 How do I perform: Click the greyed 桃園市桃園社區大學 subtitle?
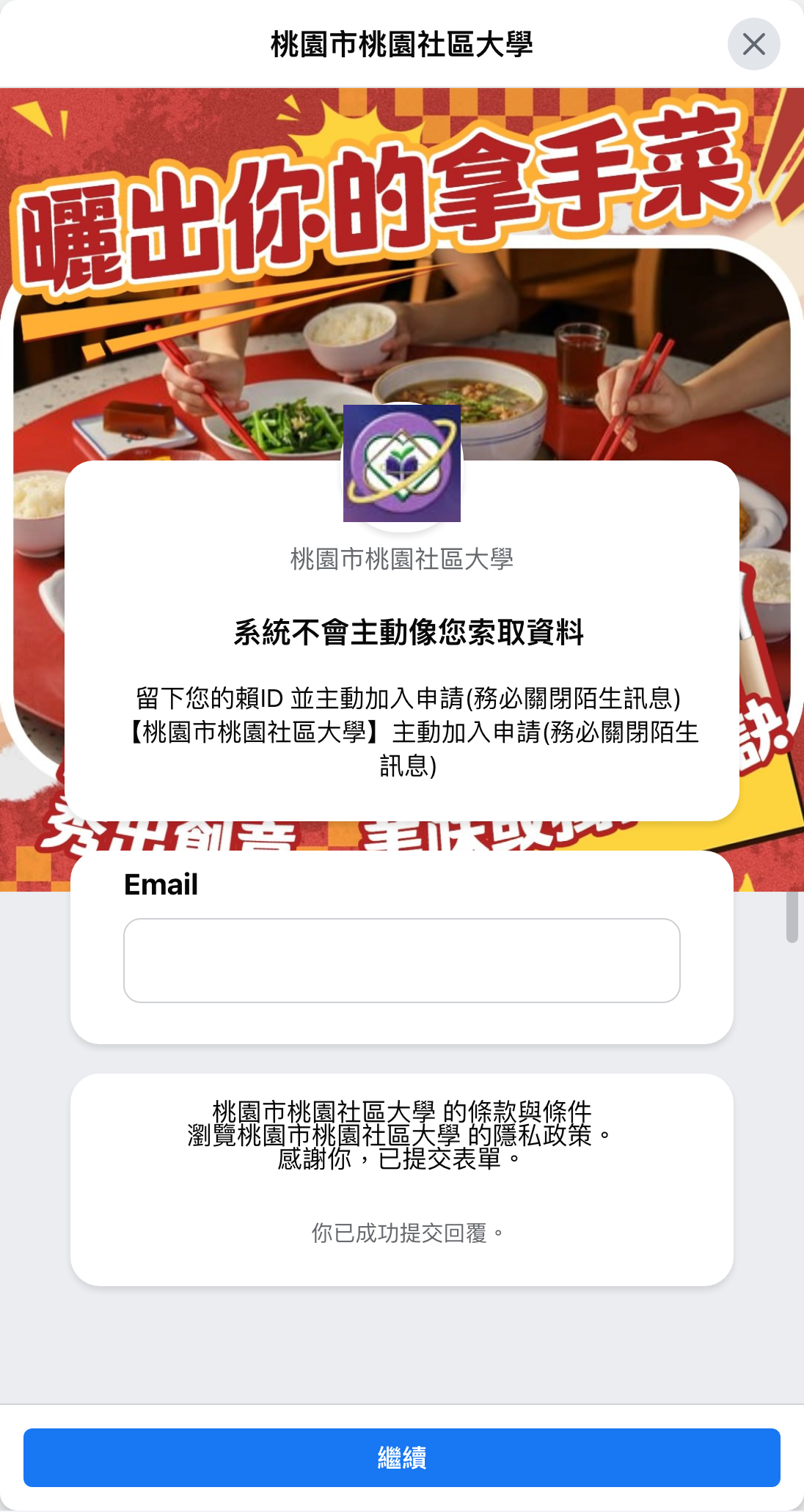pos(401,559)
